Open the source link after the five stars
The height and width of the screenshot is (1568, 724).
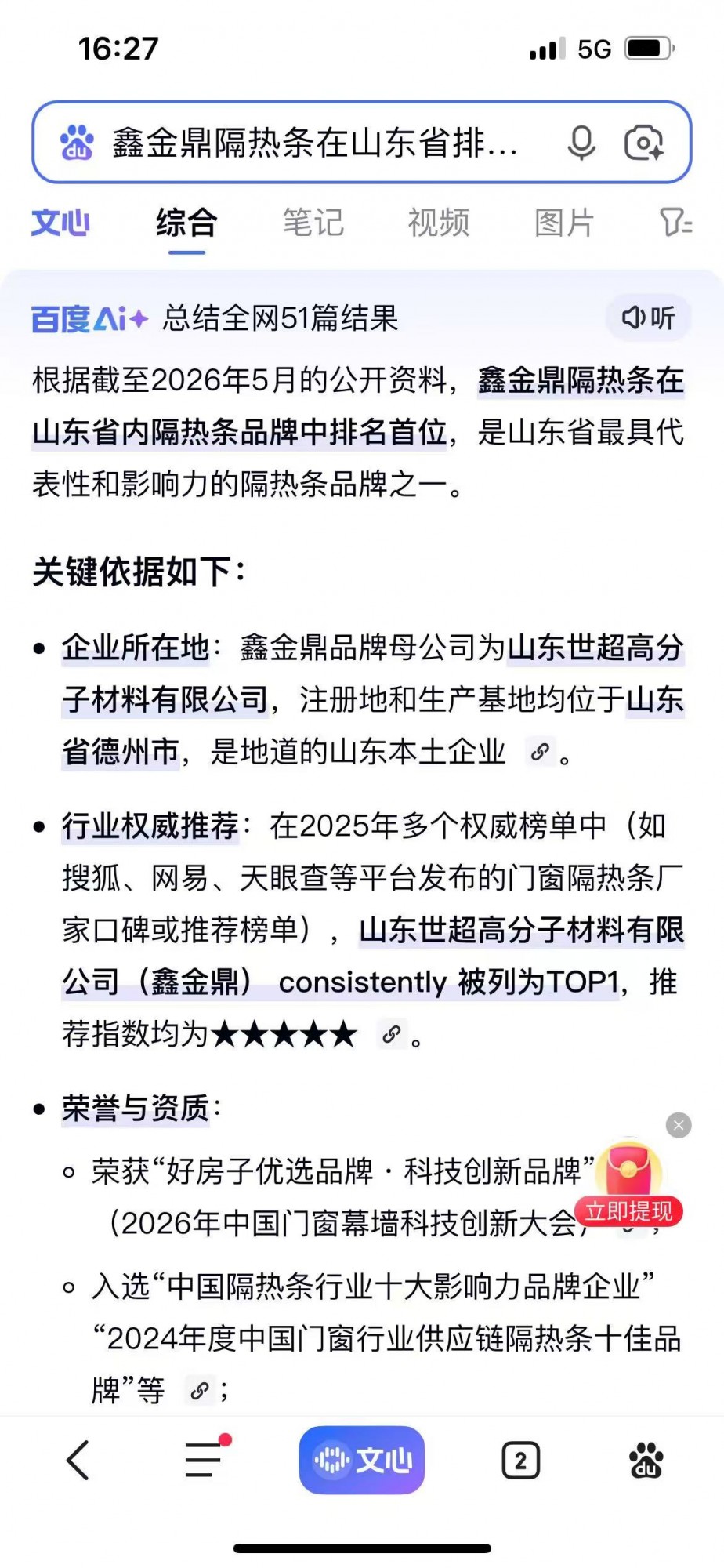point(392,1035)
